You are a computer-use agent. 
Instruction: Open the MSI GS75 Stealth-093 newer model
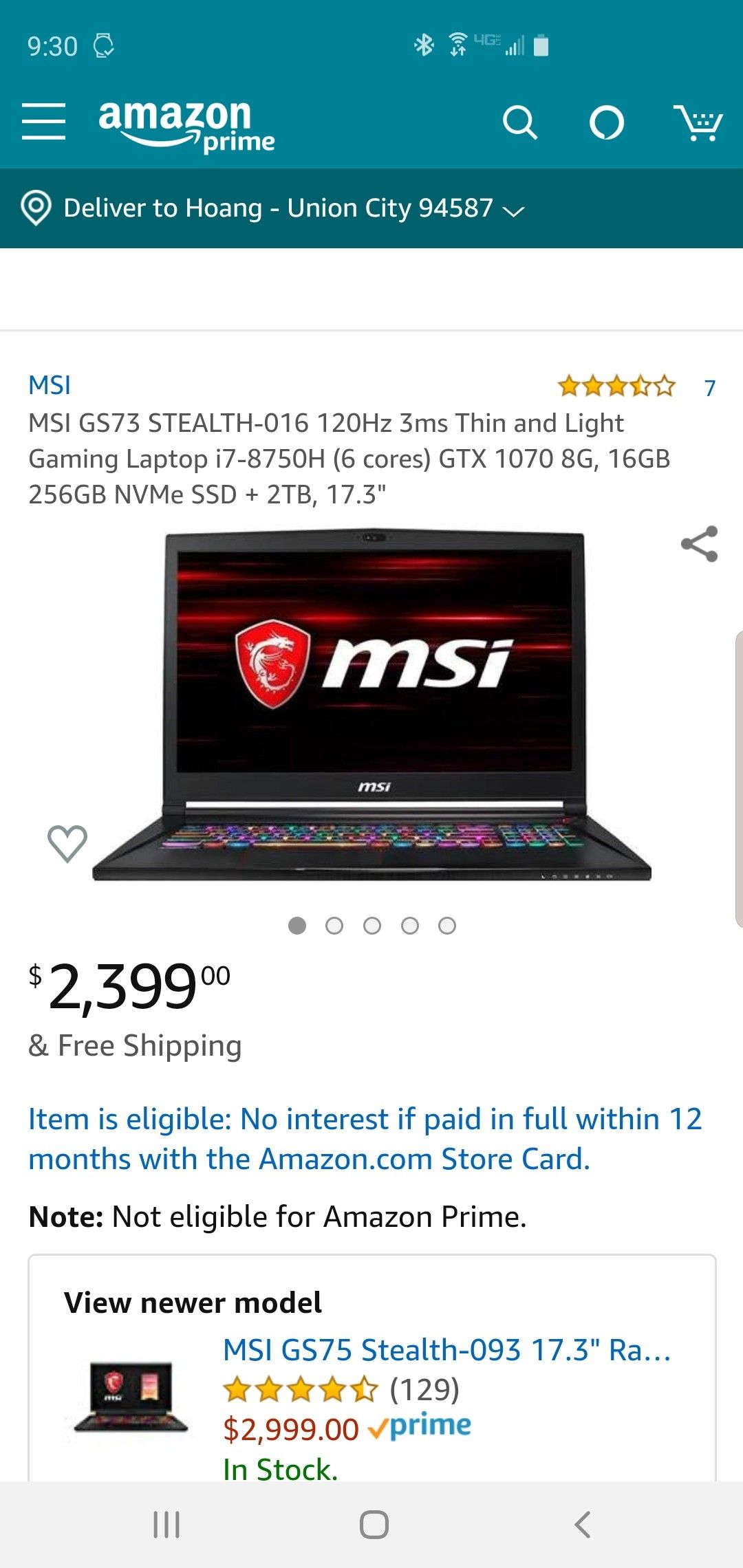447,1350
